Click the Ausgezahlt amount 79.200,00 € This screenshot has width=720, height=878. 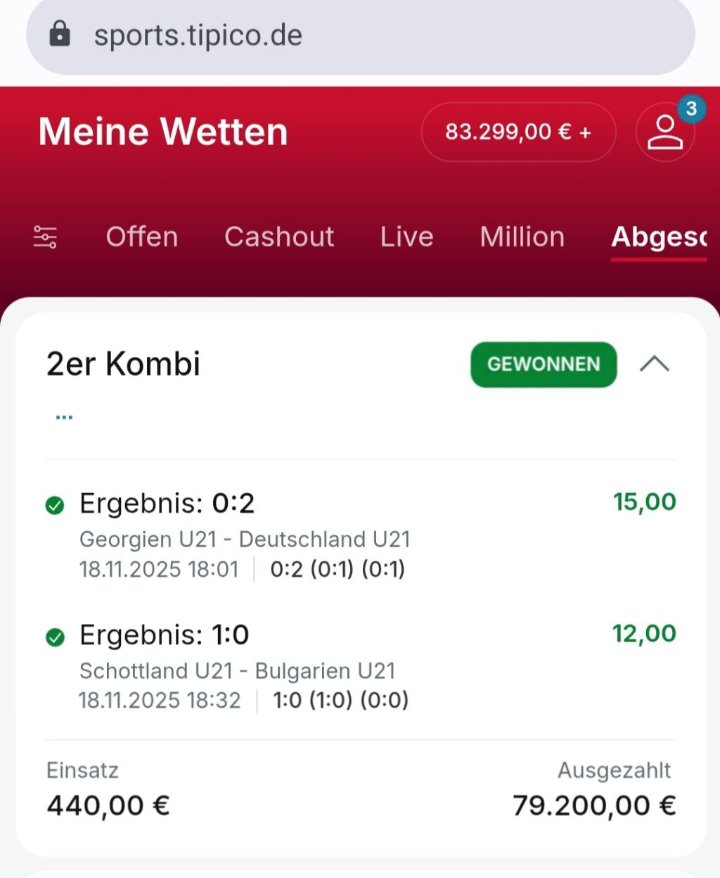(x=590, y=805)
